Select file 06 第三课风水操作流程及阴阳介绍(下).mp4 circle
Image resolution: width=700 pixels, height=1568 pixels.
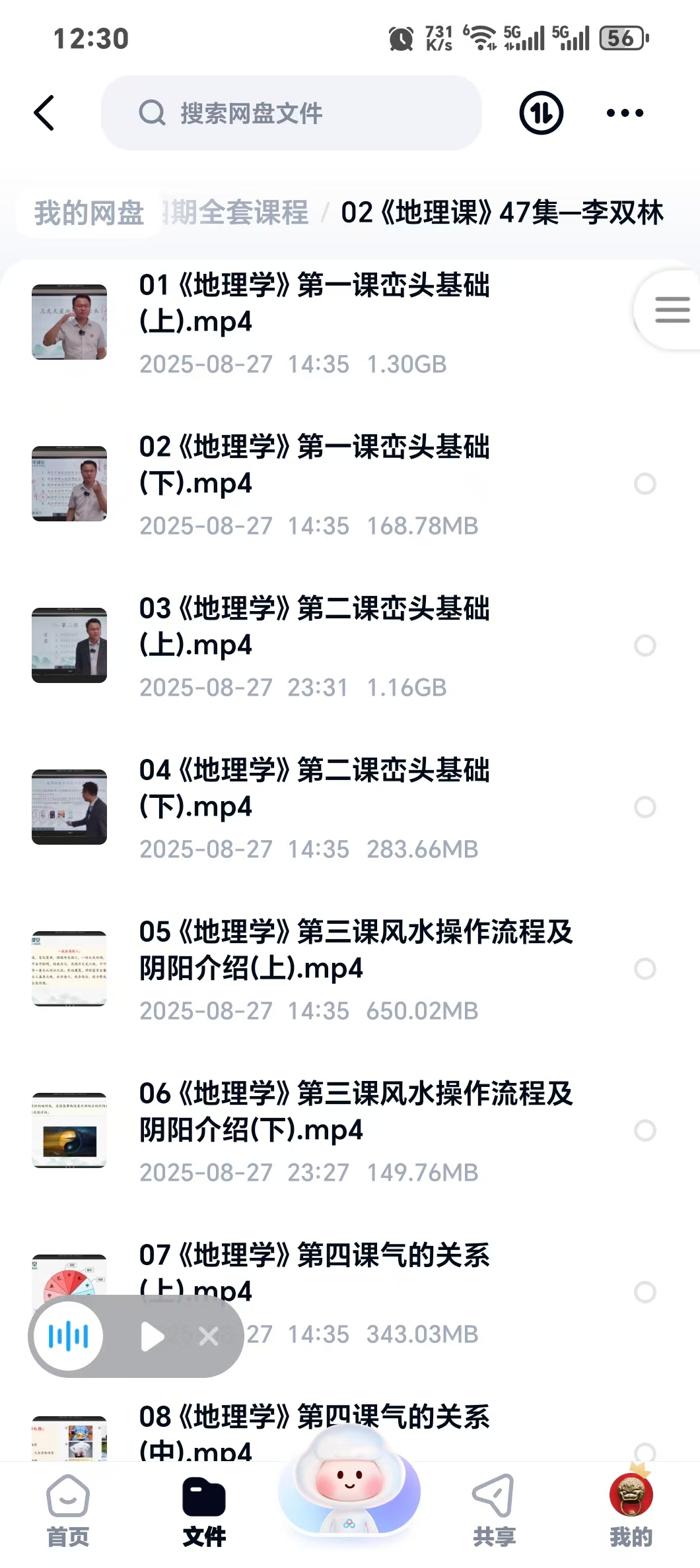coord(645,1130)
